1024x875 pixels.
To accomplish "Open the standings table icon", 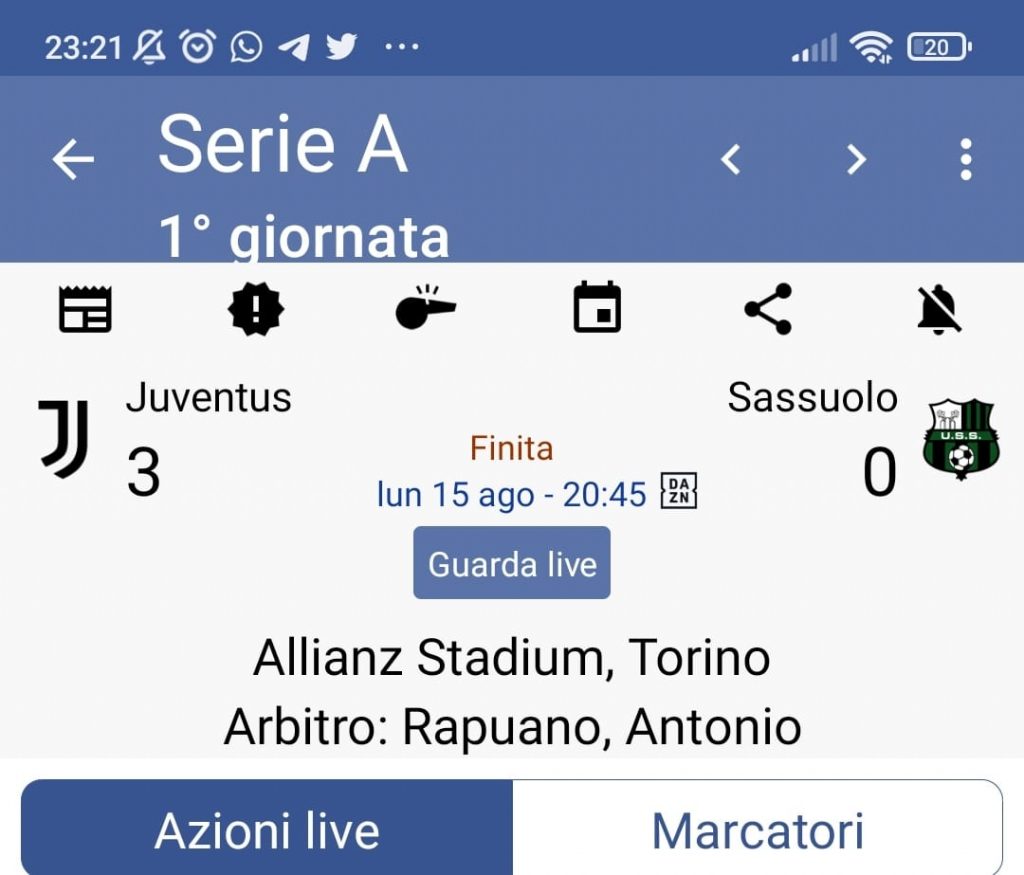I will pyautogui.click(x=85, y=309).
